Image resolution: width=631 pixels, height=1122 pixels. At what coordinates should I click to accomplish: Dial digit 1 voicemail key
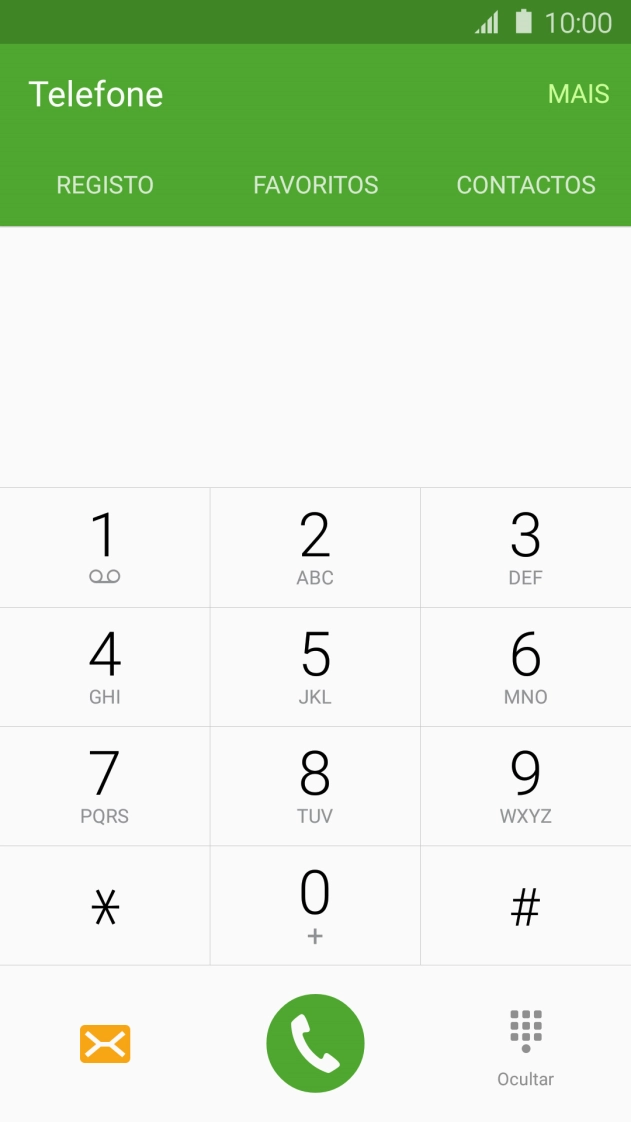[105, 547]
